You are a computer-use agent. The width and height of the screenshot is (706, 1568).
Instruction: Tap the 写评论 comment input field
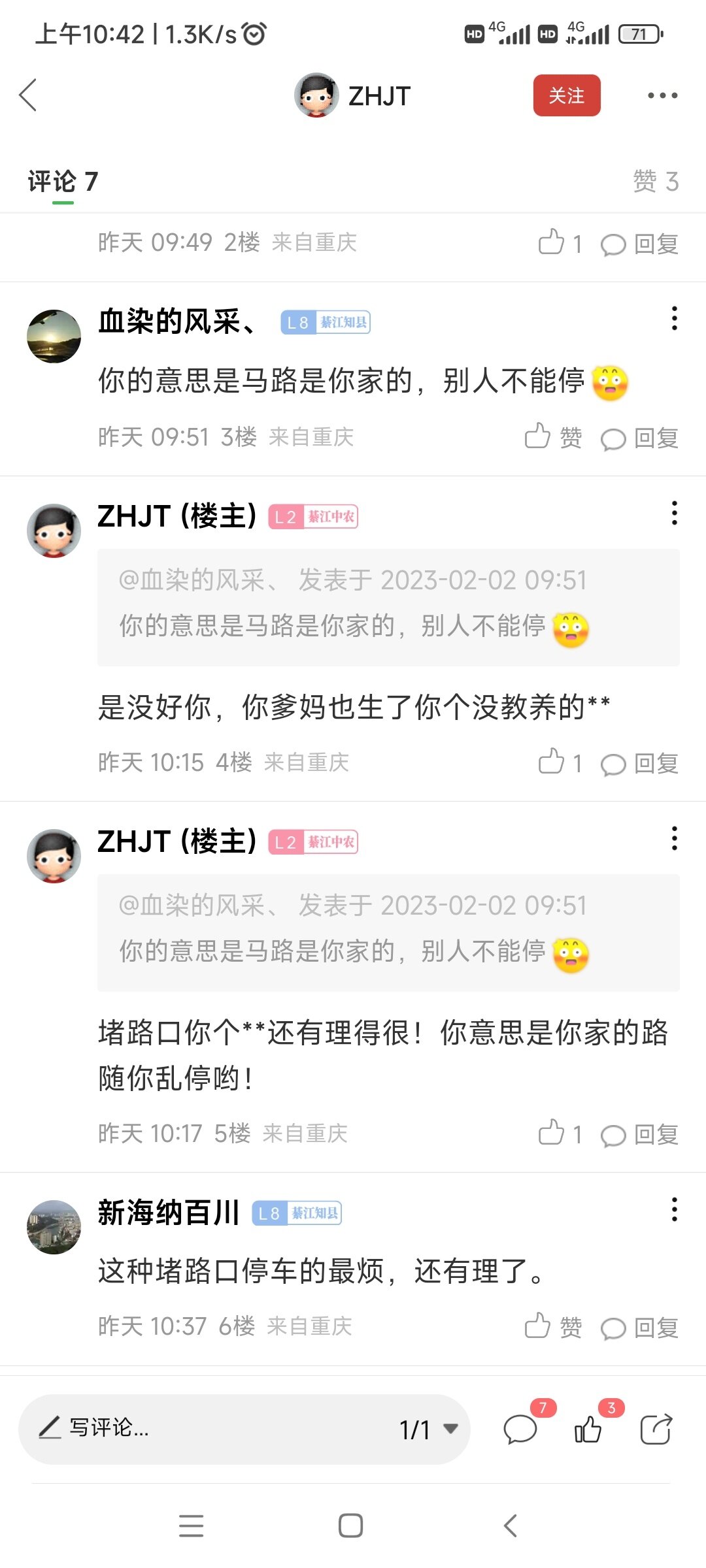[196, 1428]
